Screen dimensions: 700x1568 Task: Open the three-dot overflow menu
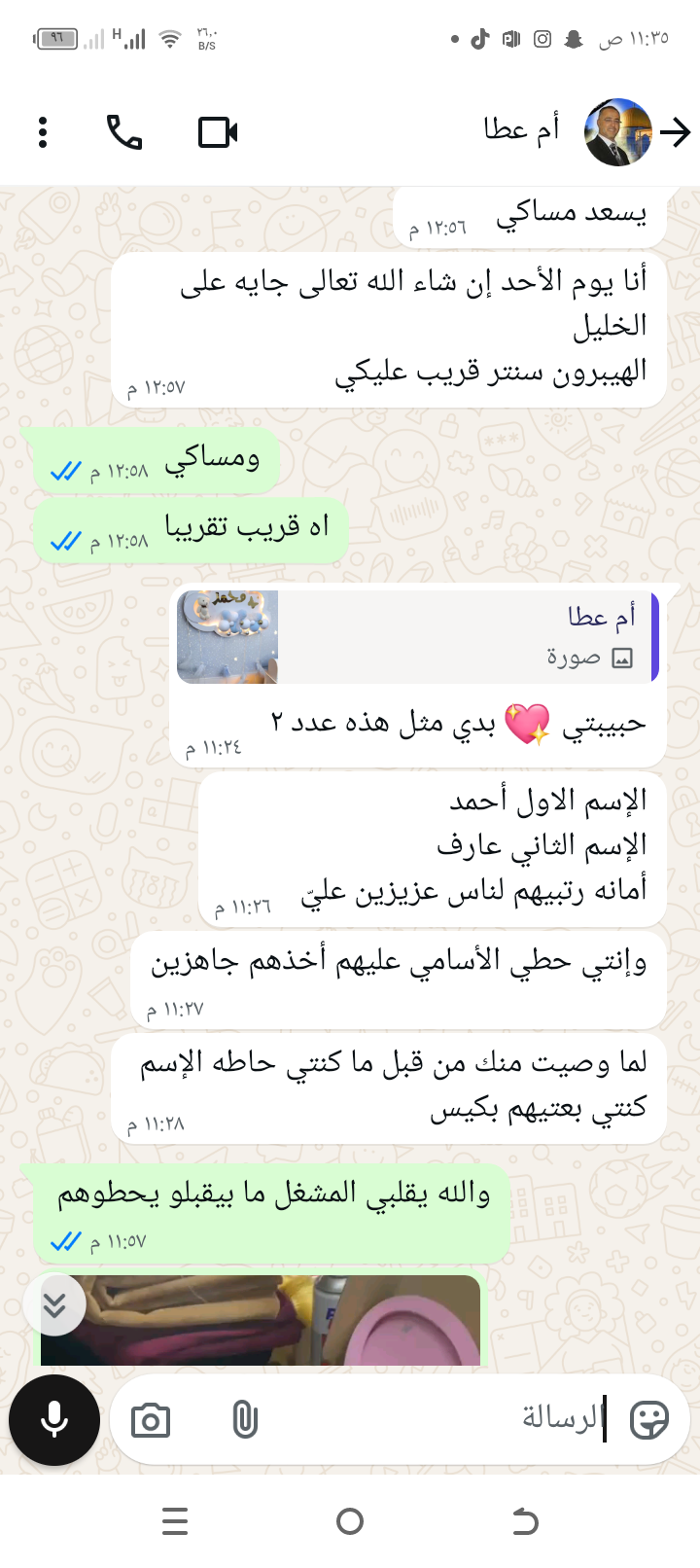pyautogui.click(x=43, y=132)
